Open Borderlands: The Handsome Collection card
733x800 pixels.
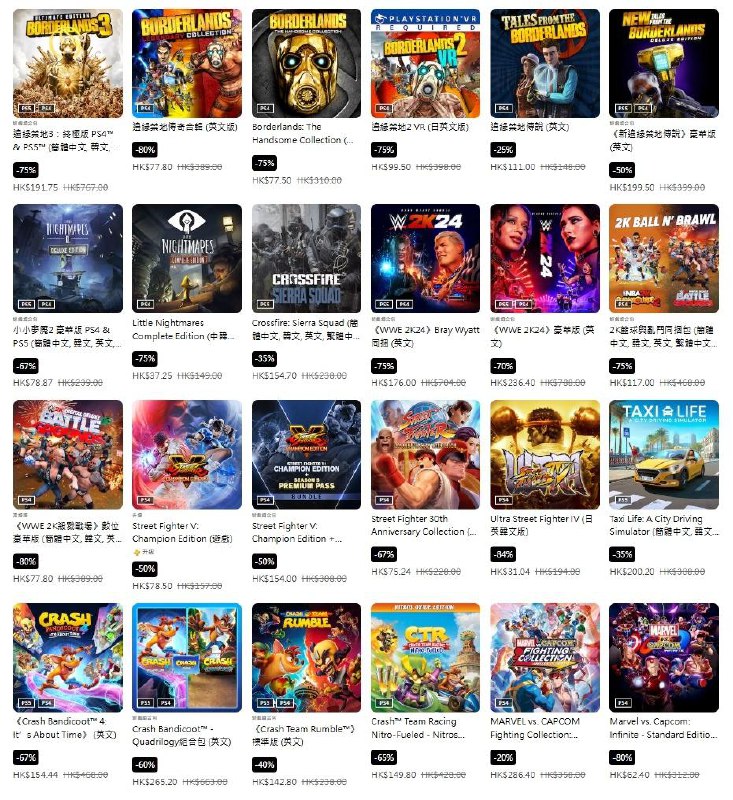pyautogui.click(x=306, y=63)
